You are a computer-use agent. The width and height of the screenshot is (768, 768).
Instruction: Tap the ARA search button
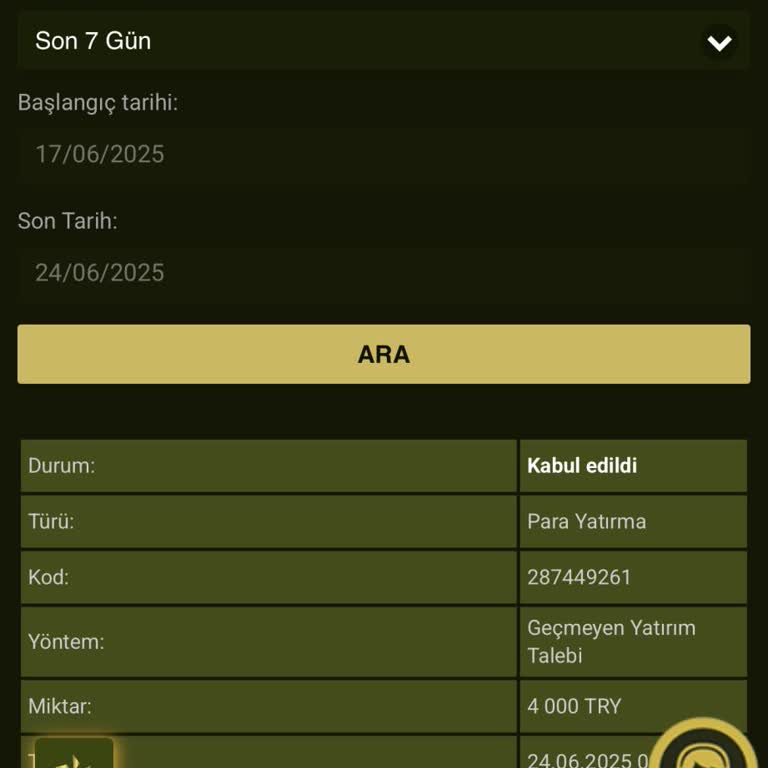383,354
